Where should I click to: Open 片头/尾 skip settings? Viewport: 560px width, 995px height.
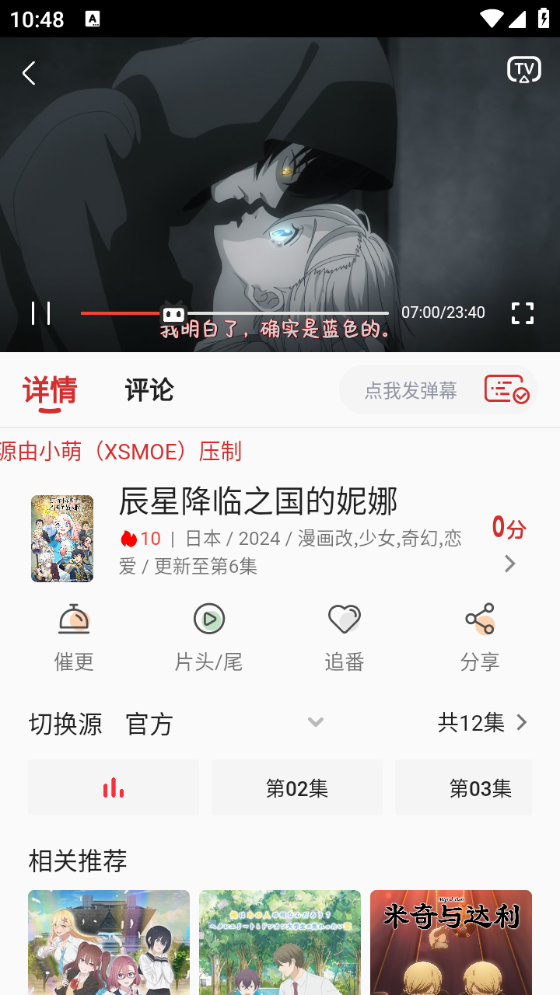pyautogui.click(x=209, y=638)
